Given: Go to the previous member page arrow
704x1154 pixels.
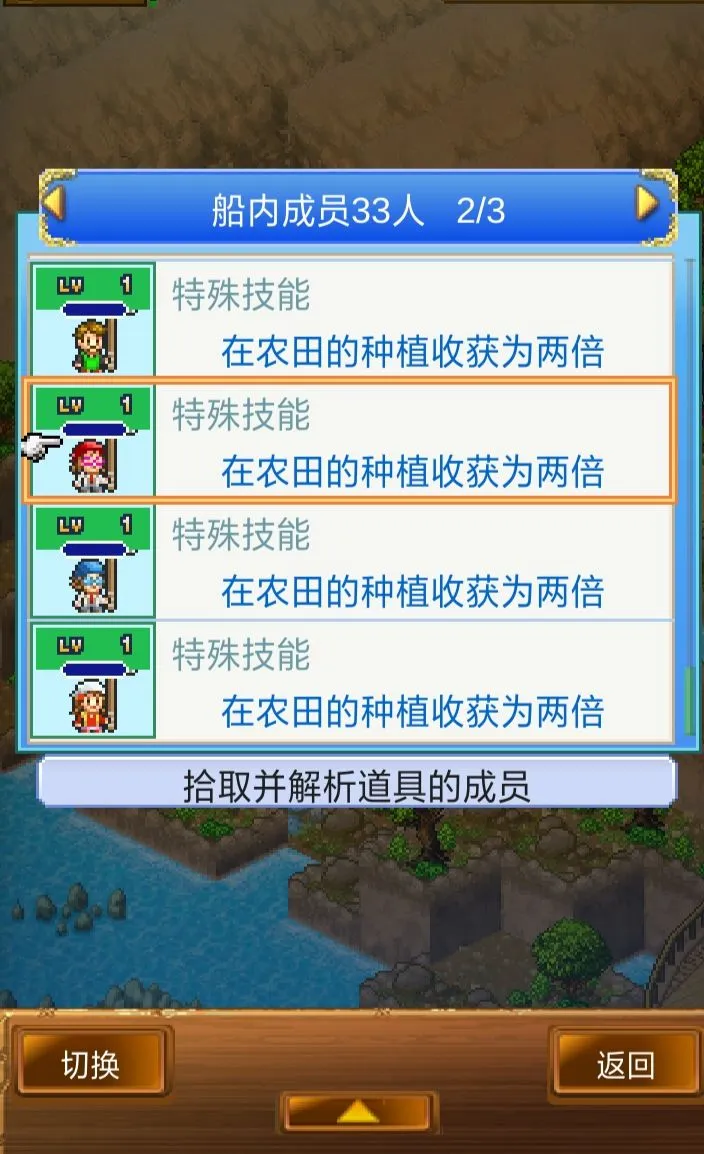Looking at the screenshot, I should (x=54, y=204).
